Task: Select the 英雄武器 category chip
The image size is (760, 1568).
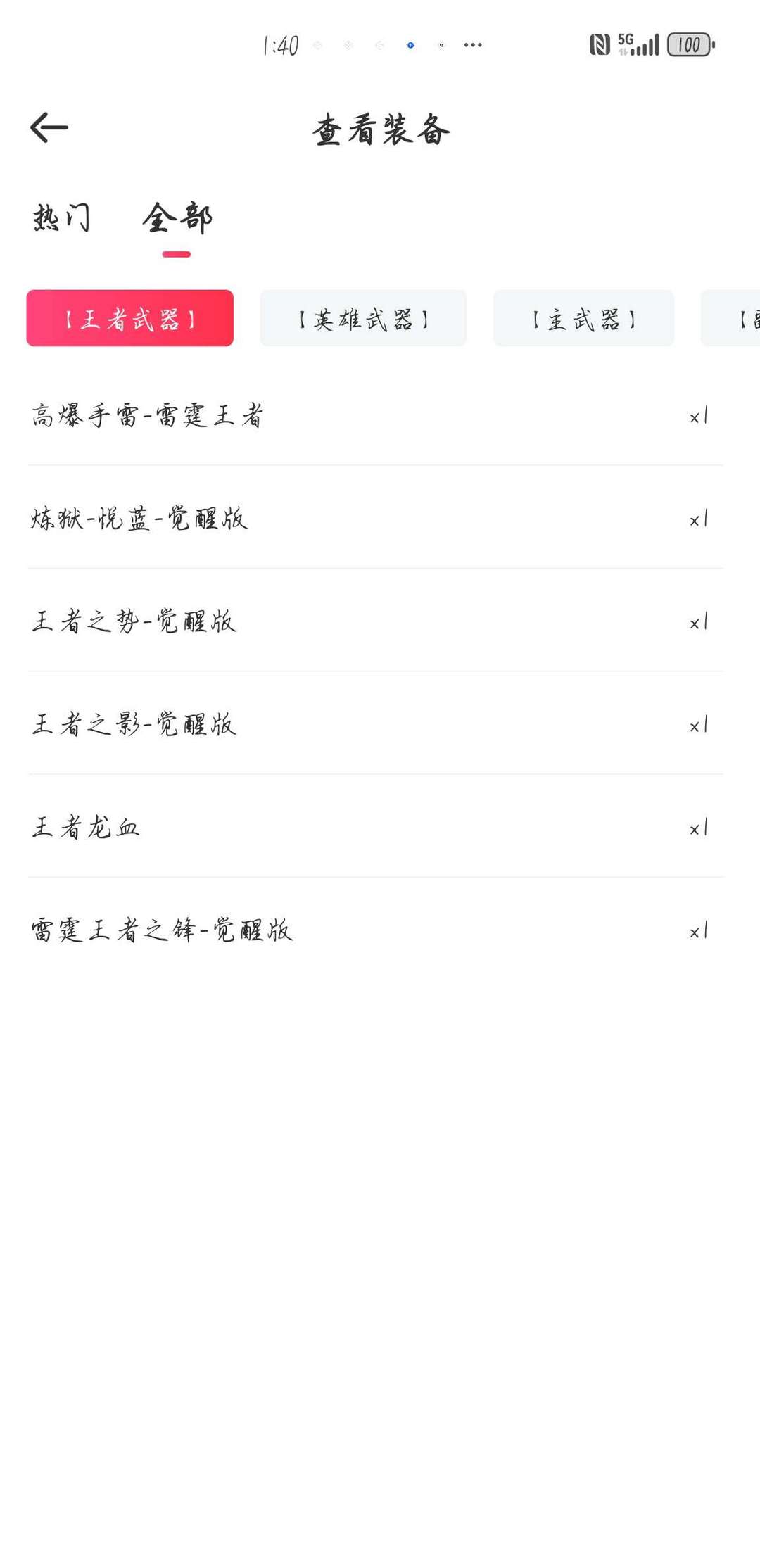Action: click(x=364, y=319)
